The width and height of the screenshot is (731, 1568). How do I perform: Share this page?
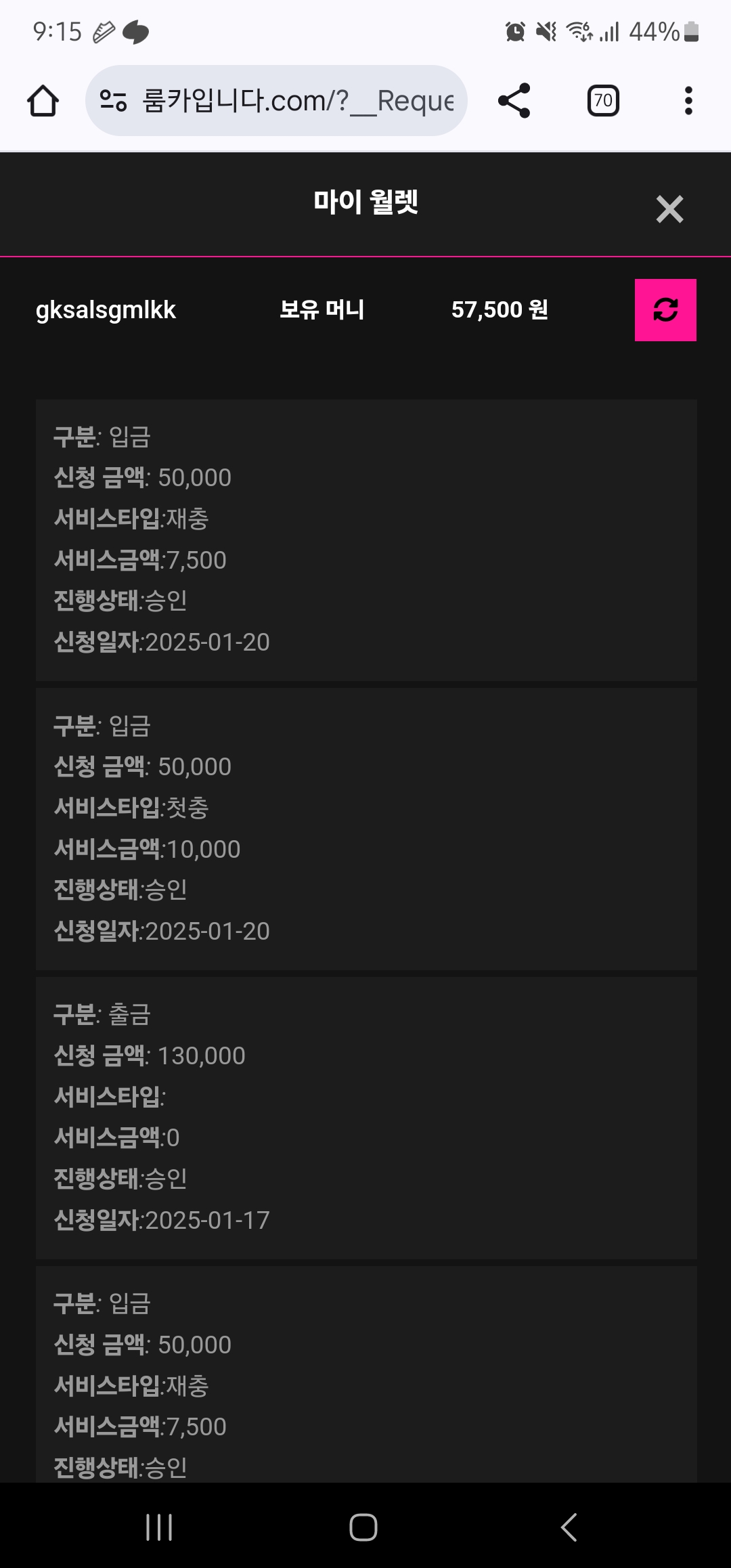[x=514, y=101]
